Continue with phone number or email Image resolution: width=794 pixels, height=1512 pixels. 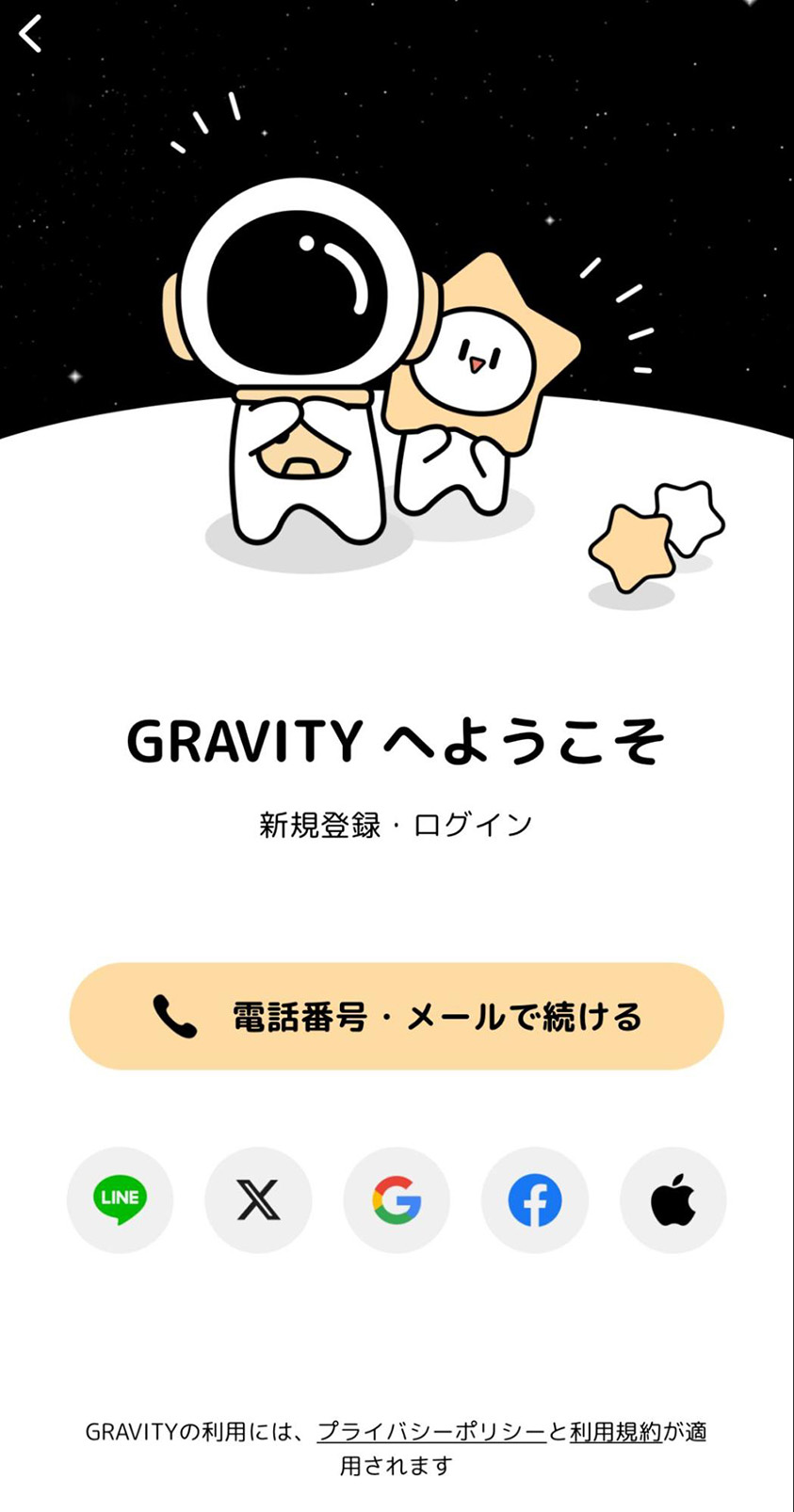tap(397, 1016)
